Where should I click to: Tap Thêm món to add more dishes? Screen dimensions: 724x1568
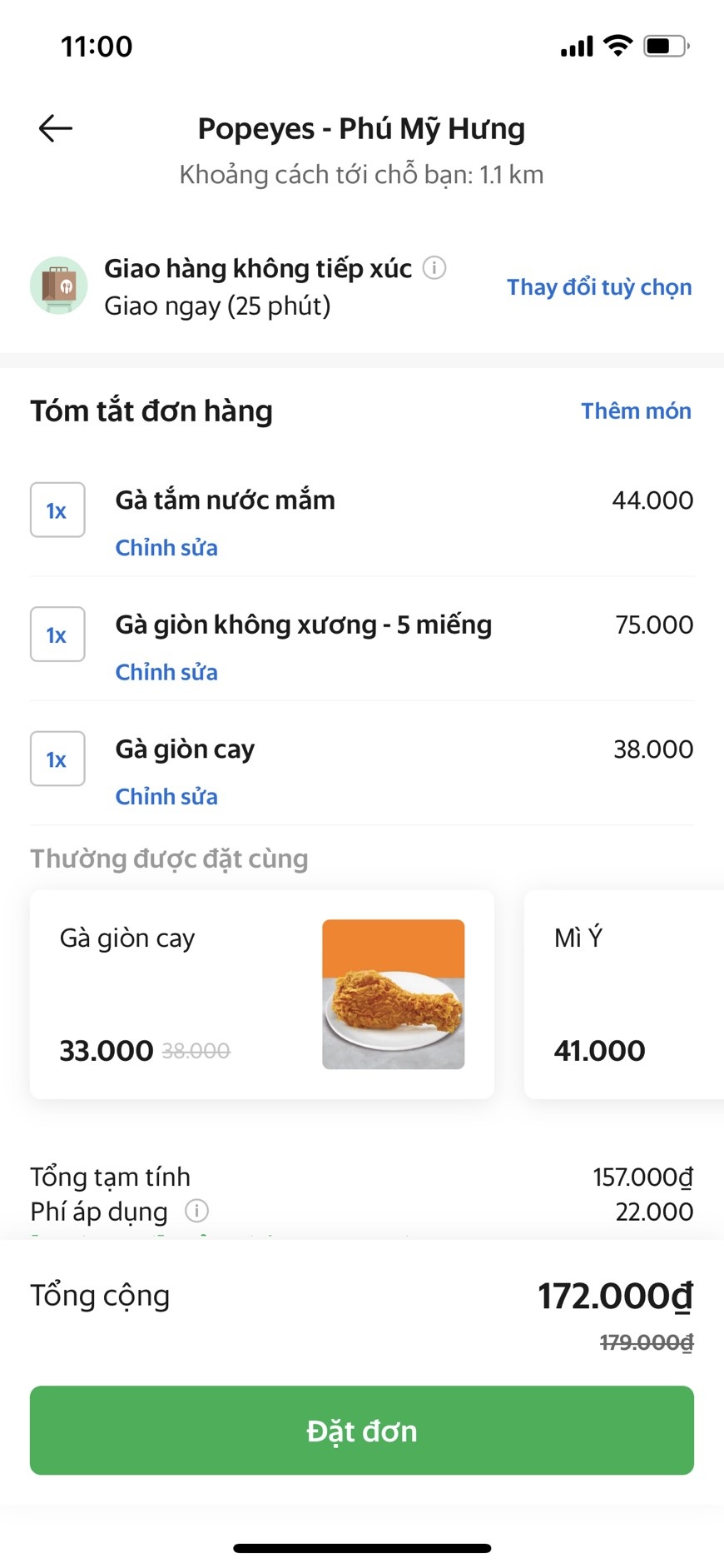point(635,411)
